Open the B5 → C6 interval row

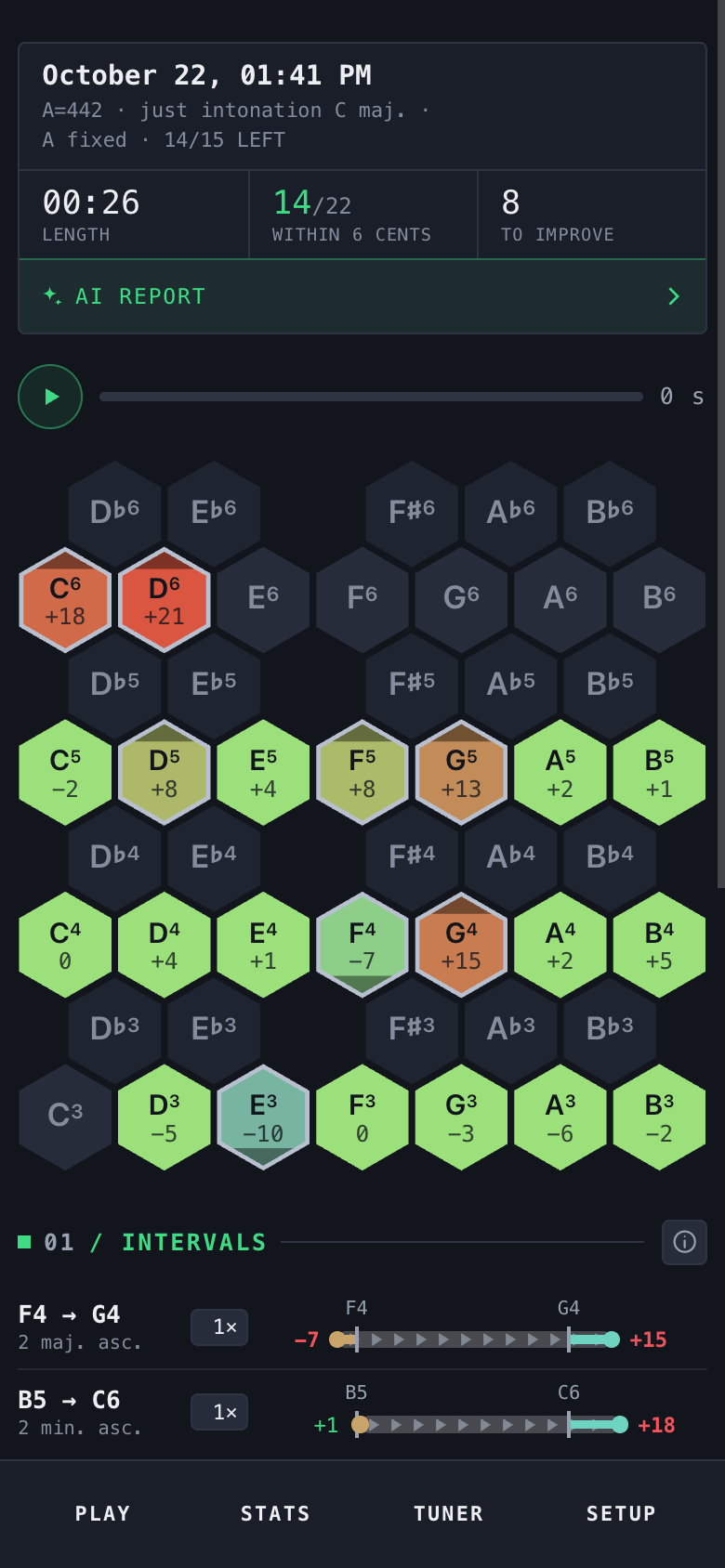[x=362, y=1412]
